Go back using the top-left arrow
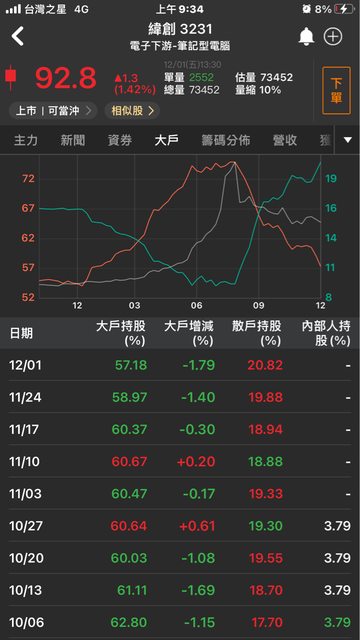Viewport: 360px width, 640px height. tap(18, 36)
